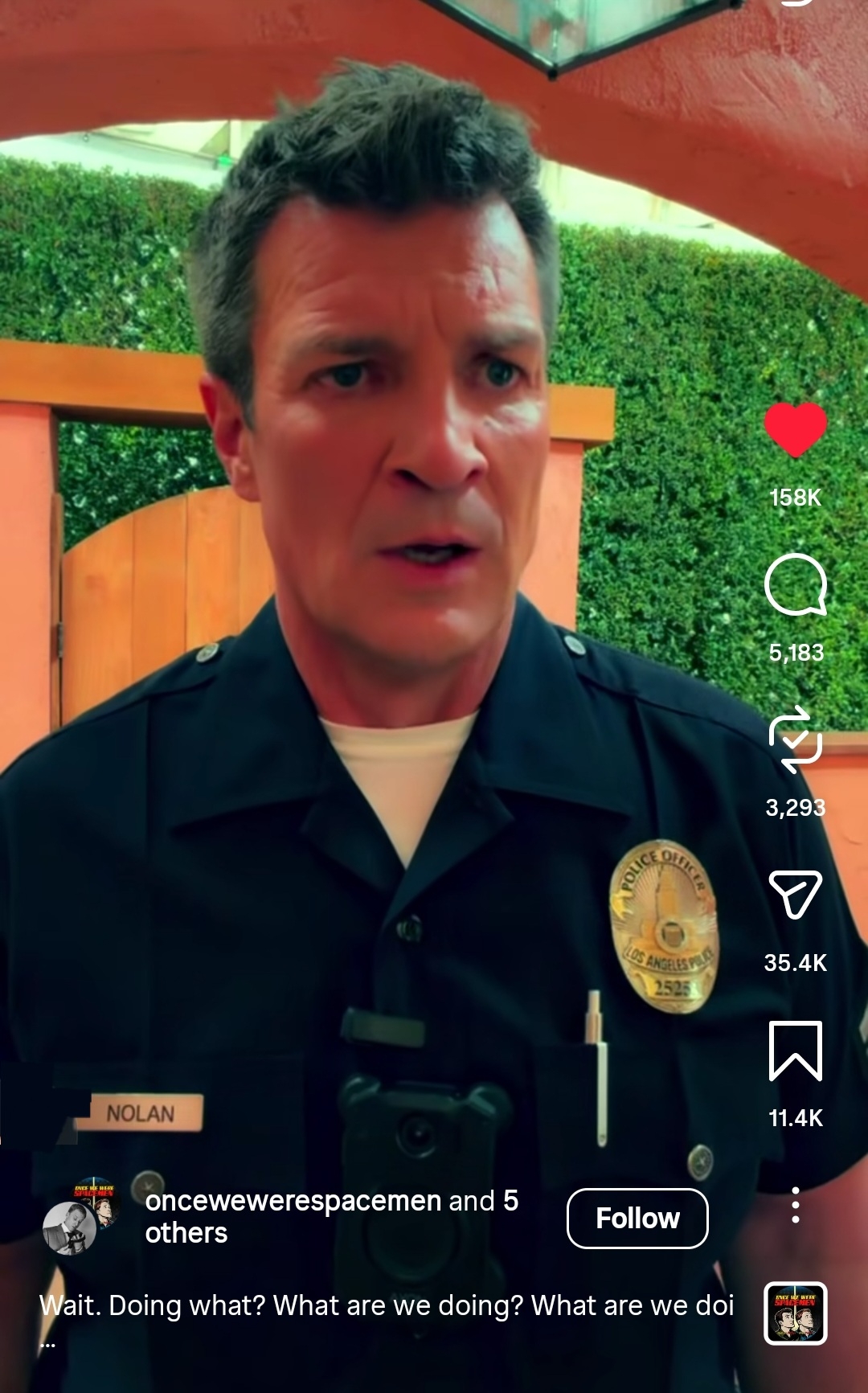Open the audio track thumbnail
Viewport: 868px width, 1393px height.
point(795,1313)
